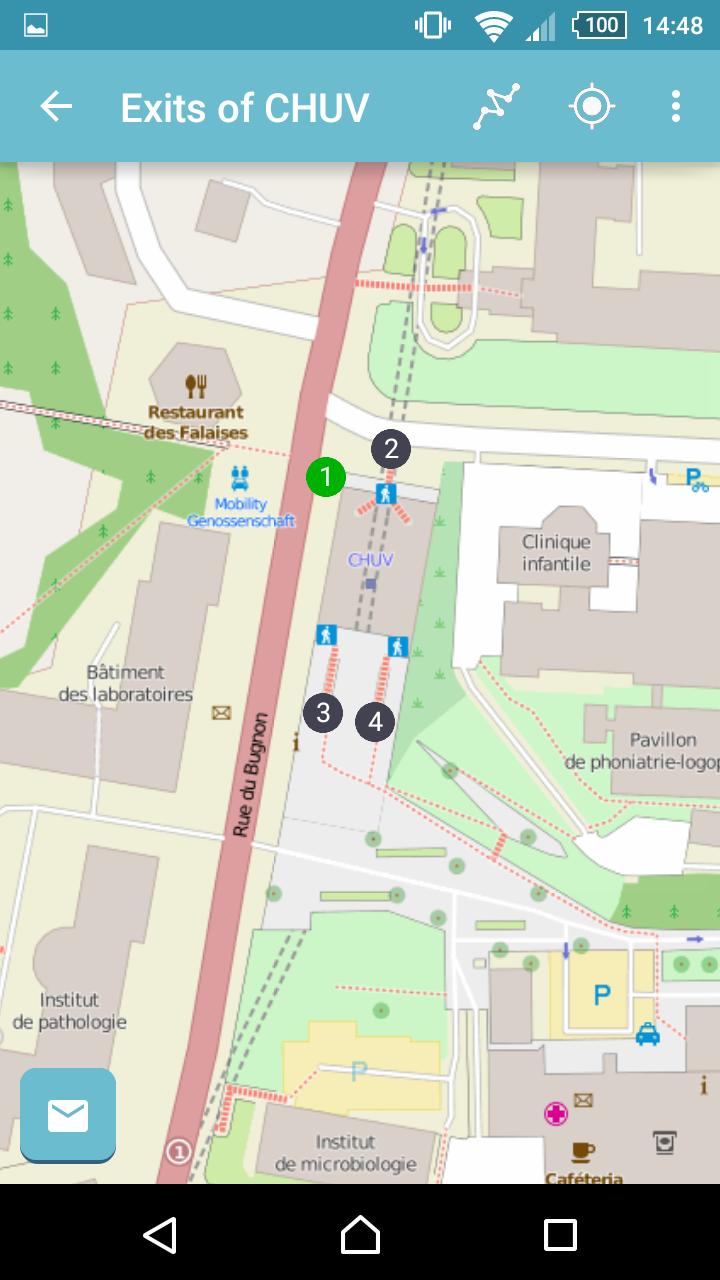Open the mail feedback button
This screenshot has width=720, height=1280.
pyautogui.click(x=68, y=1115)
